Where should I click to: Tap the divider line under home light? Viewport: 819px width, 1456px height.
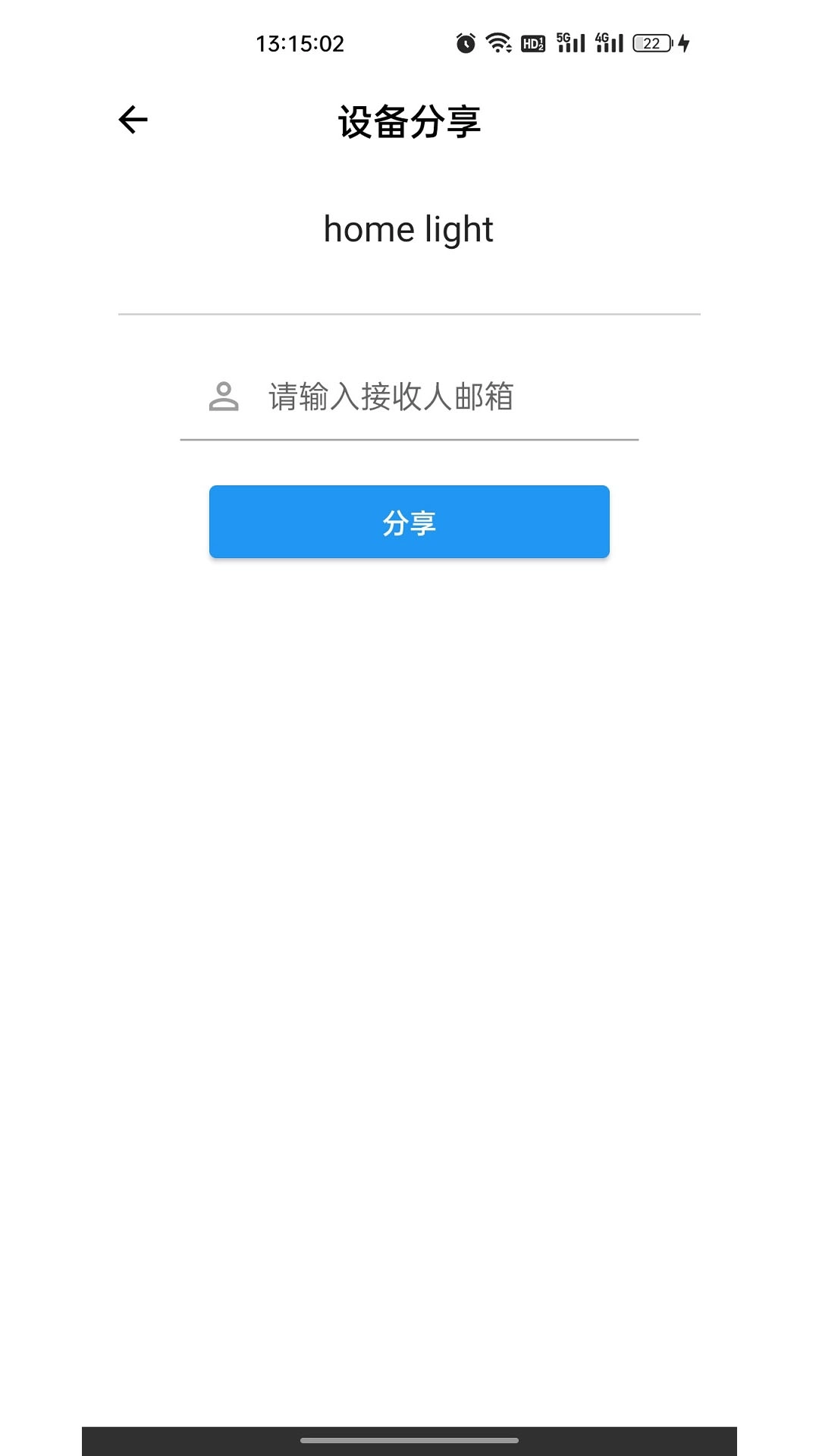tap(409, 313)
